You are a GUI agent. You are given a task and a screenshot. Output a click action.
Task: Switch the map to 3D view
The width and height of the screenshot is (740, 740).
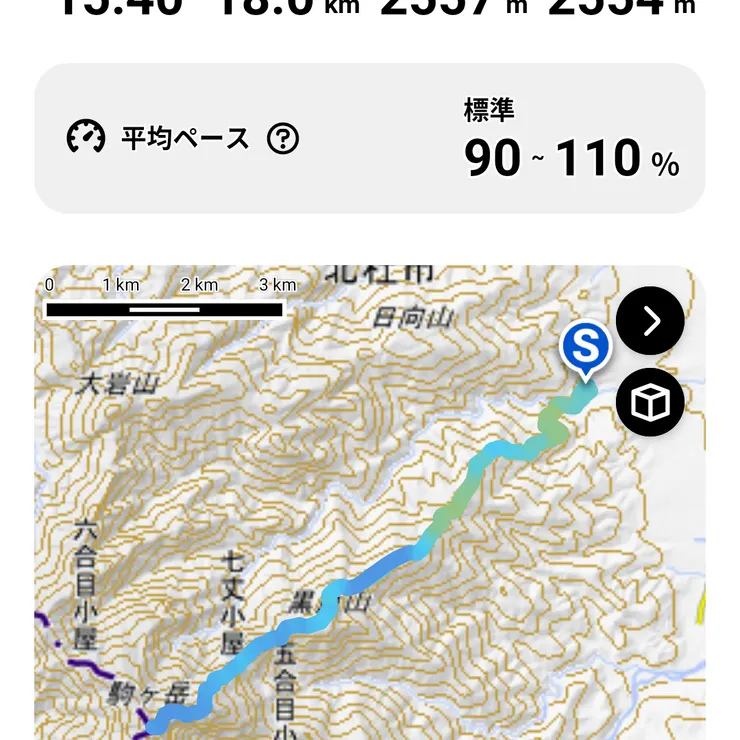click(650, 403)
